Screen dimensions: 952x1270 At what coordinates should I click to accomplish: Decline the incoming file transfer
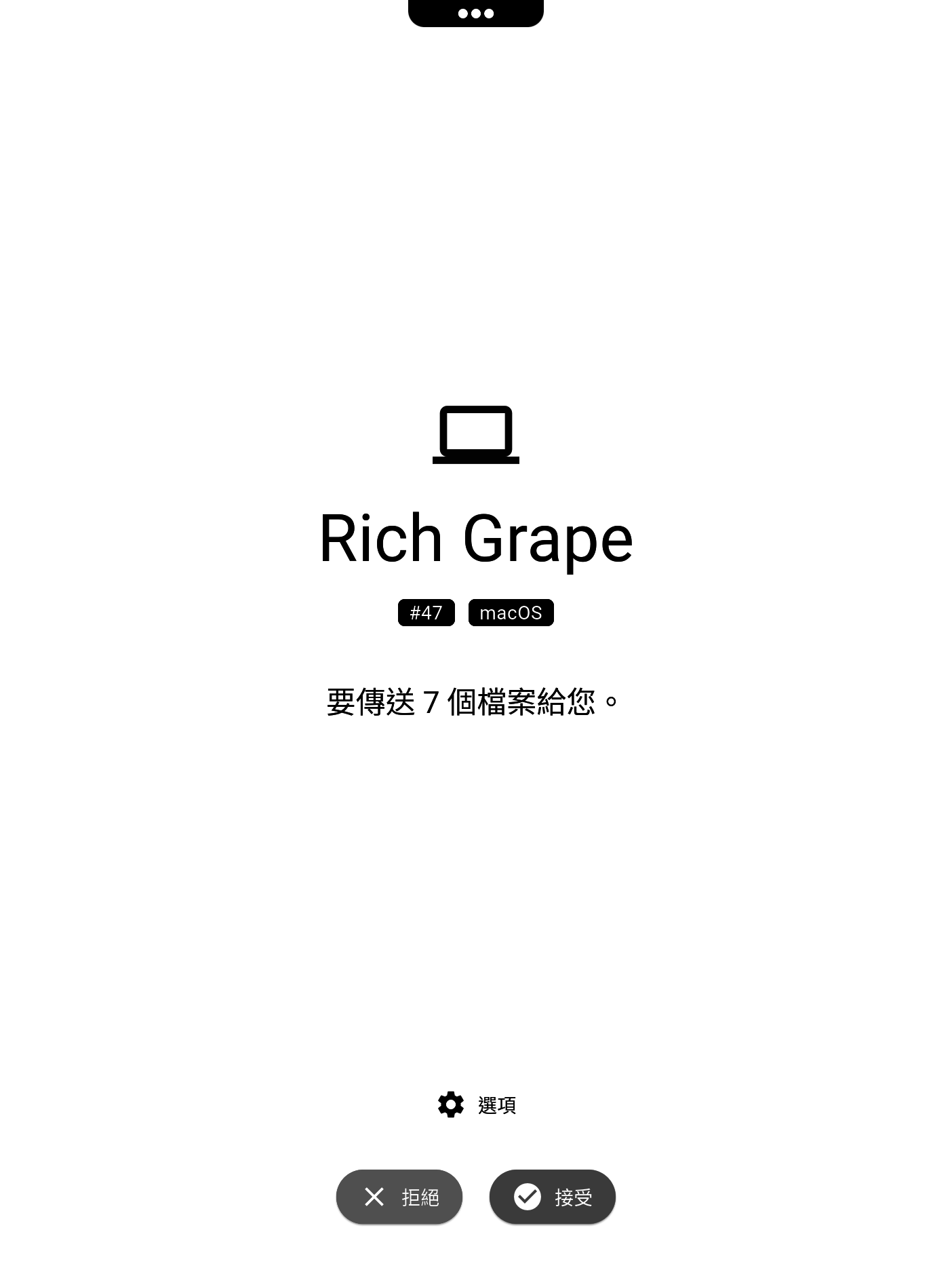[x=399, y=1197]
